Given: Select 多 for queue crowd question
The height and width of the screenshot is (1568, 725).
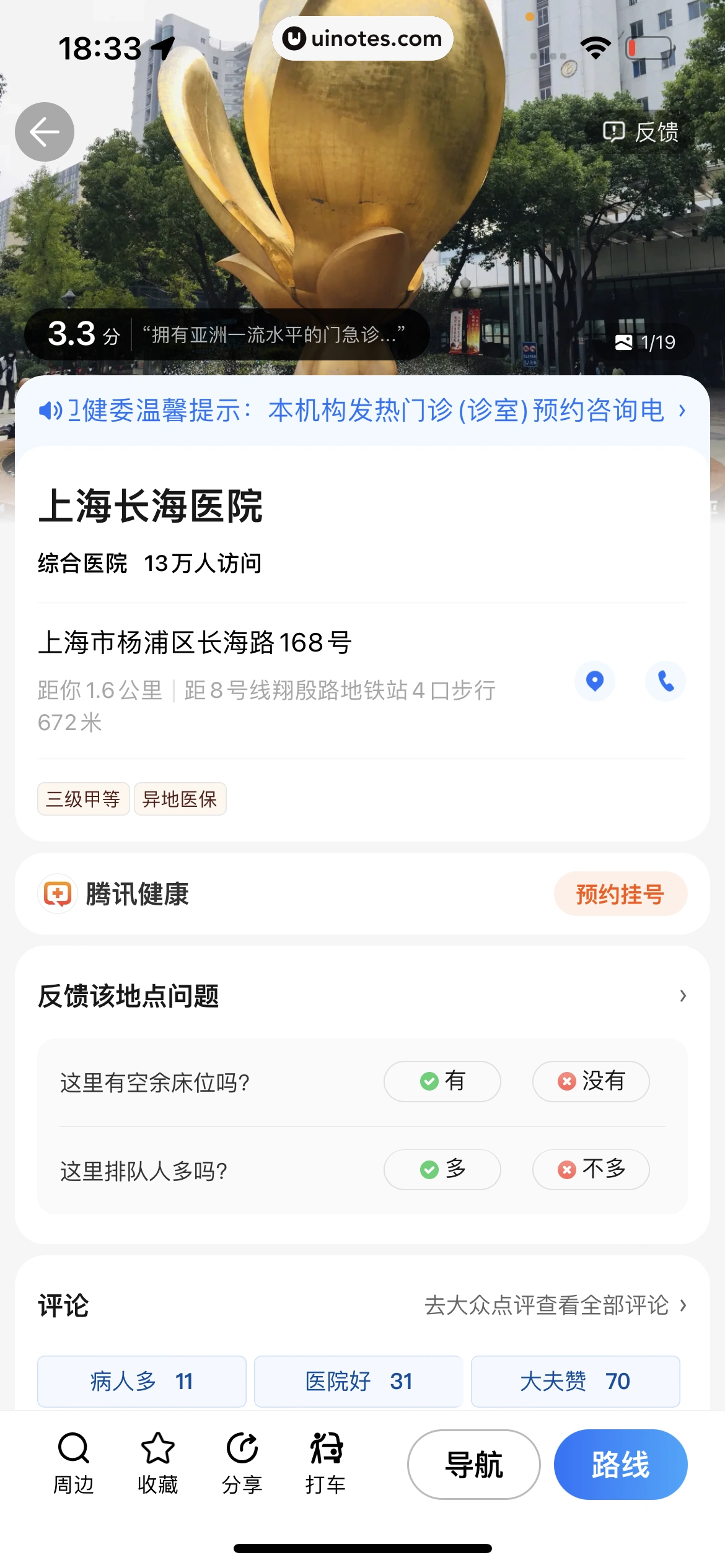Looking at the screenshot, I should tap(442, 1169).
